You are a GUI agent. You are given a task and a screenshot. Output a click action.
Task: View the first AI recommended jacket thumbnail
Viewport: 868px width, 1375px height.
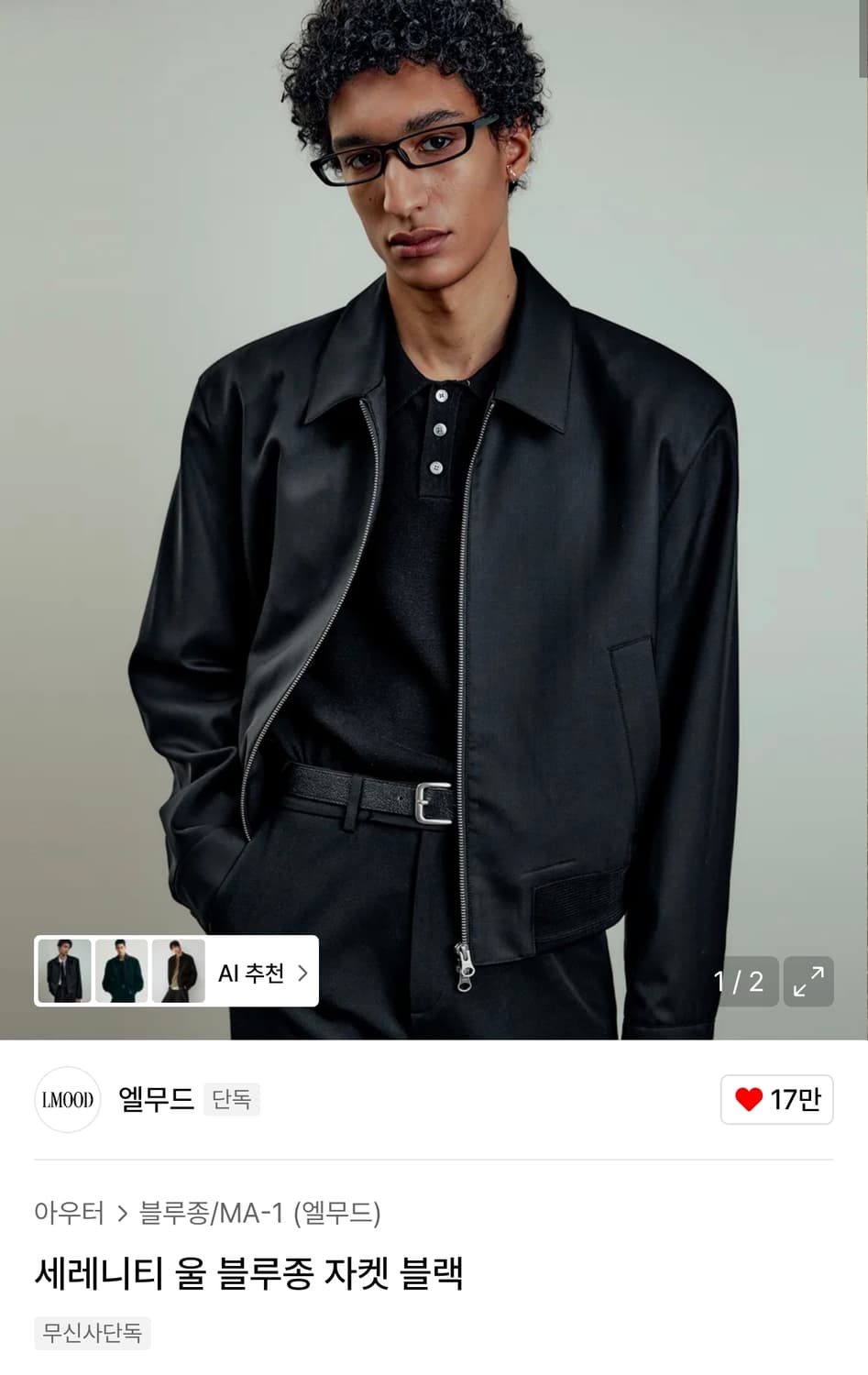click(63, 973)
